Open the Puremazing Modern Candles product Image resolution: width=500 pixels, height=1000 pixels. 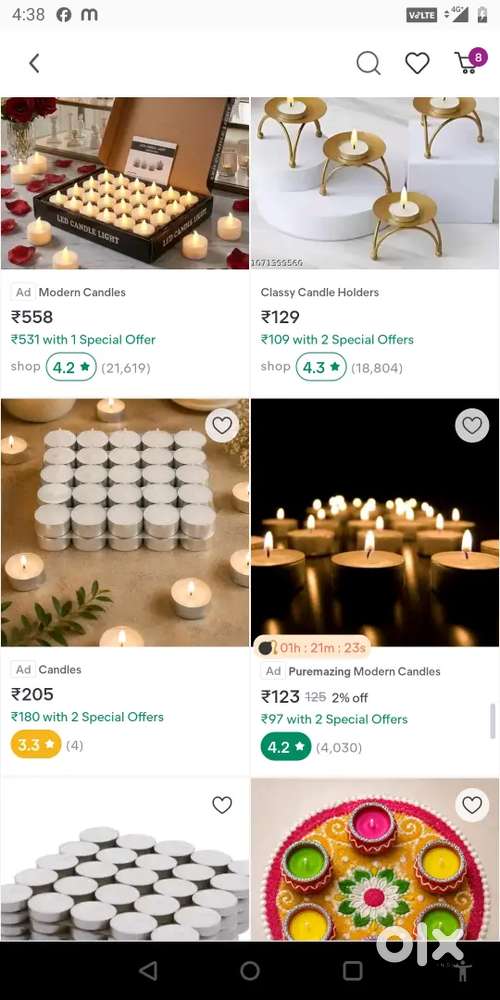click(x=375, y=584)
